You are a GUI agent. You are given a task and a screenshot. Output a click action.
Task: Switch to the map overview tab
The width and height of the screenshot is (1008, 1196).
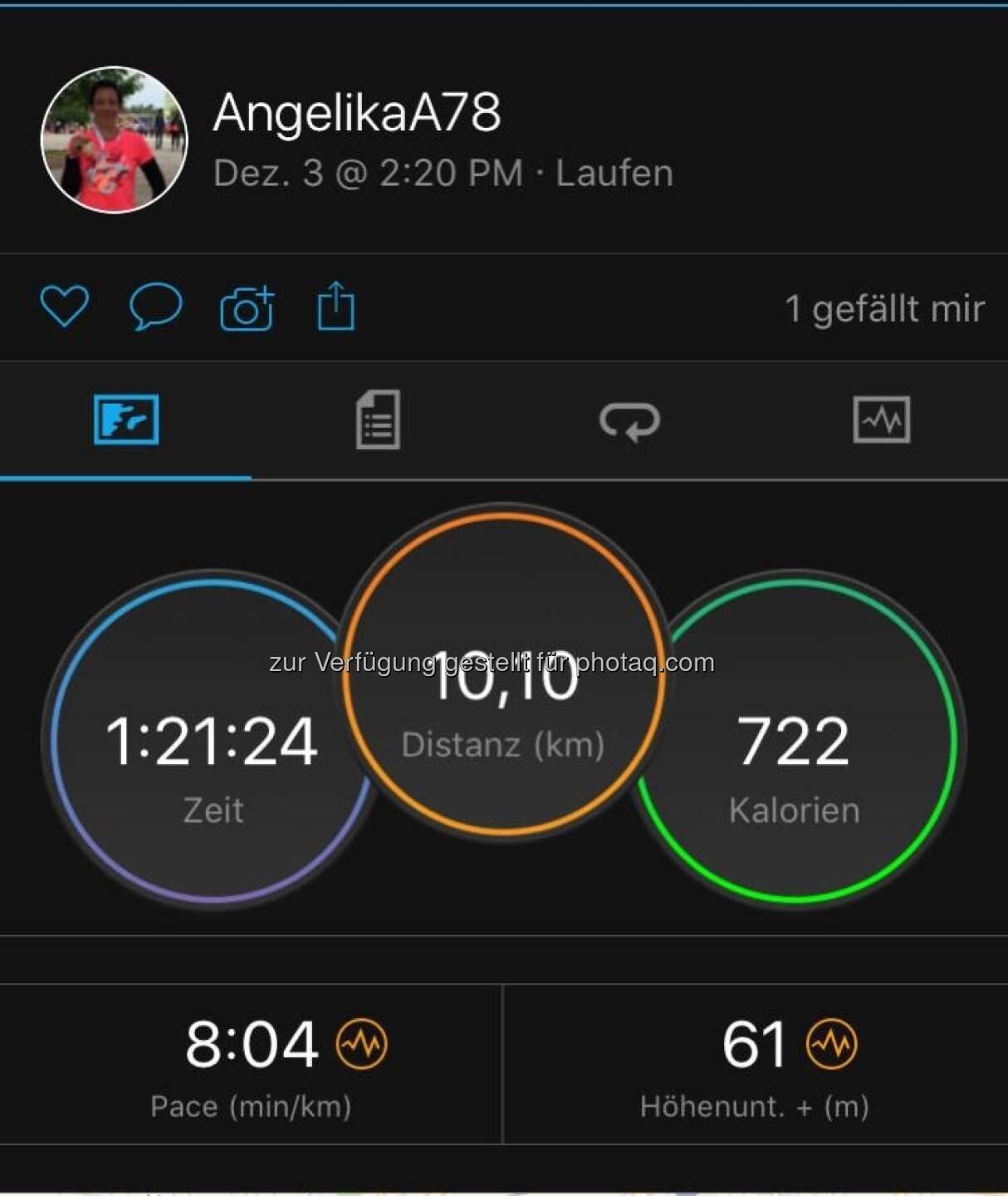[126, 420]
